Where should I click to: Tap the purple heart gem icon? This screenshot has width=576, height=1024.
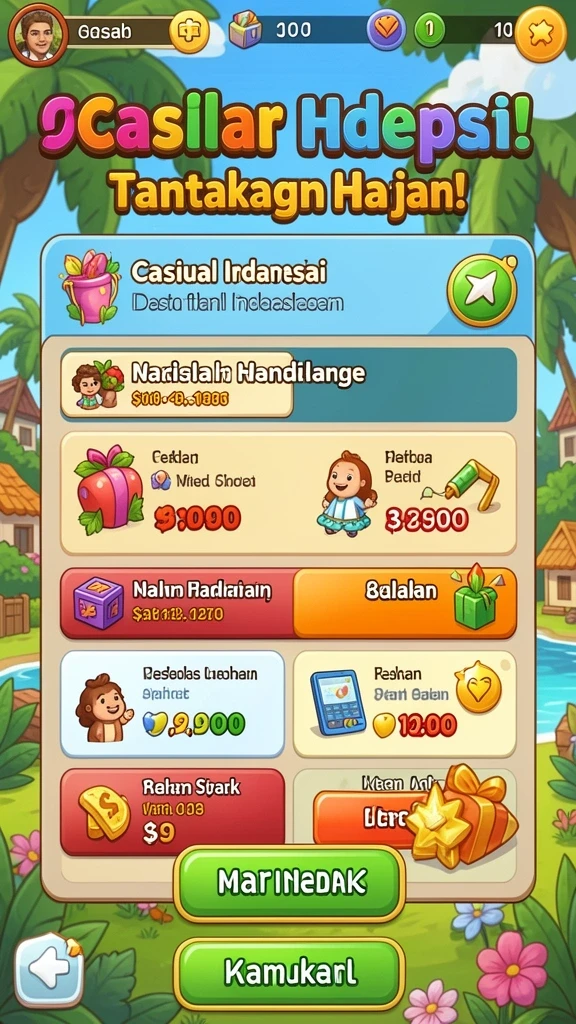click(x=386, y=30)
